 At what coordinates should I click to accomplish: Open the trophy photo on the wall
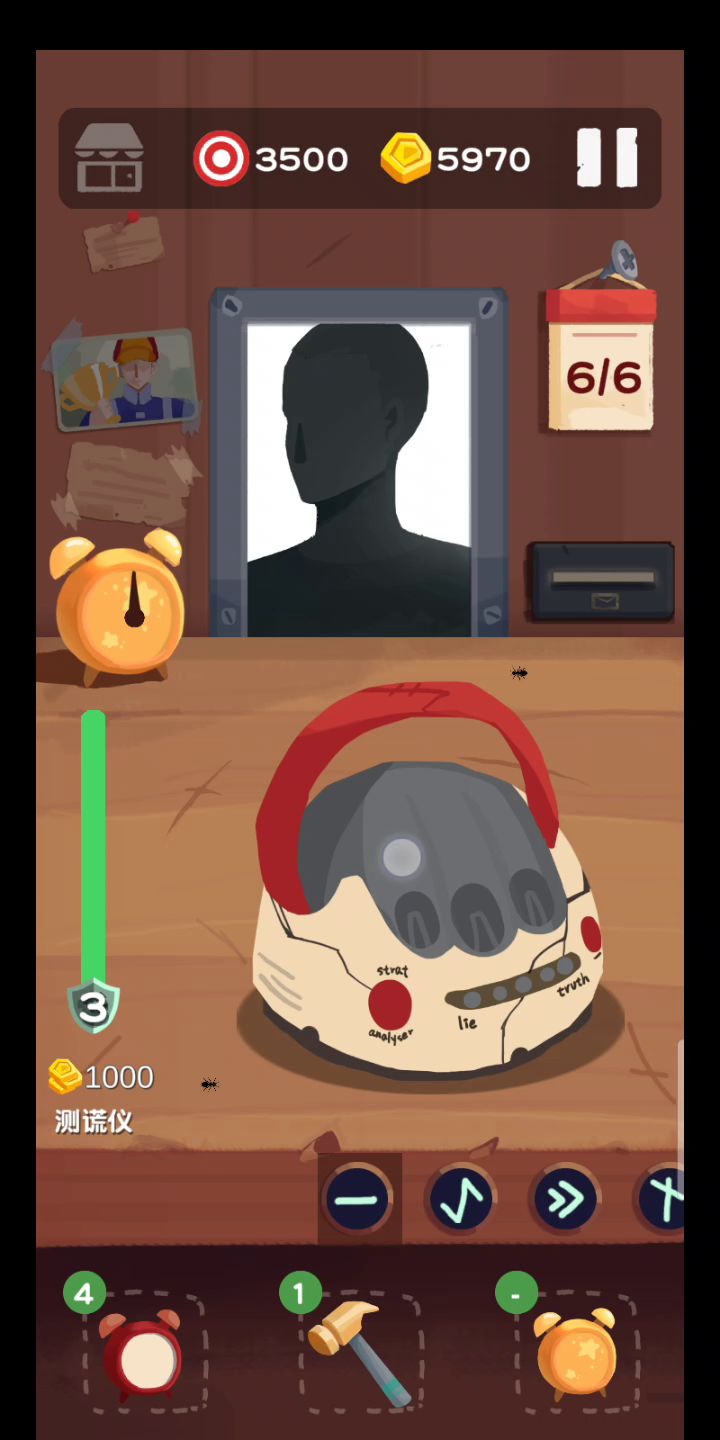[x=125, y=380]
